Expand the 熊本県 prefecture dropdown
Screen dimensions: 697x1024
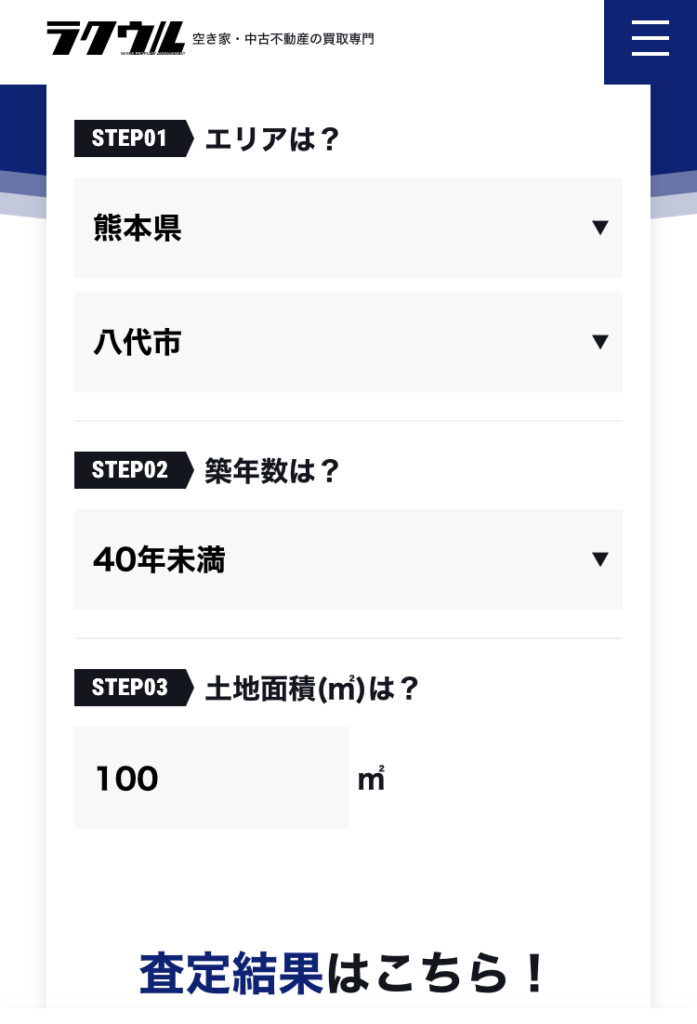[x=348, y=228]
